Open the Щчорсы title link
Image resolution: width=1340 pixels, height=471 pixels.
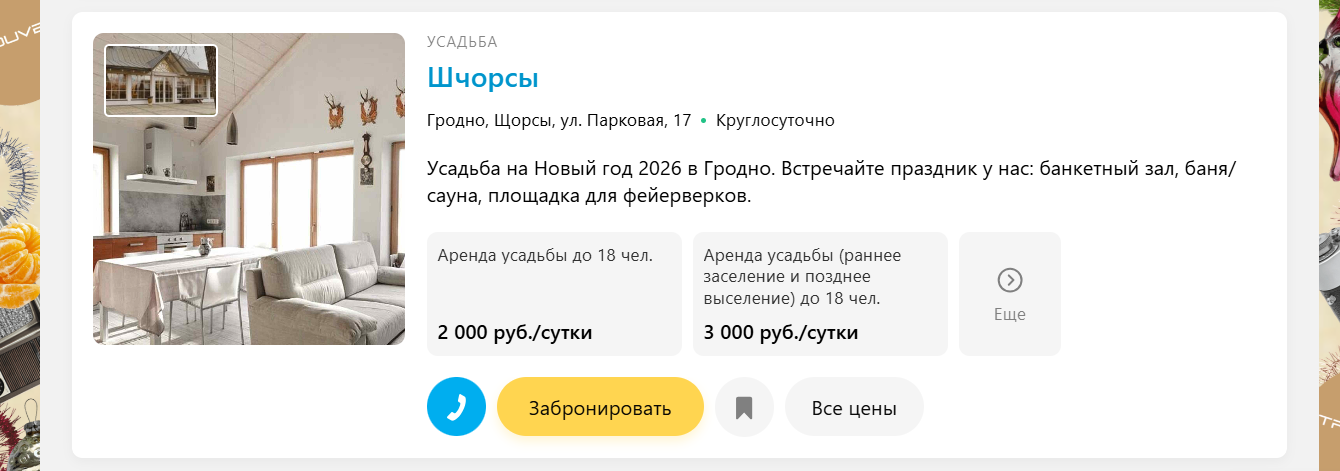(483, 77)
